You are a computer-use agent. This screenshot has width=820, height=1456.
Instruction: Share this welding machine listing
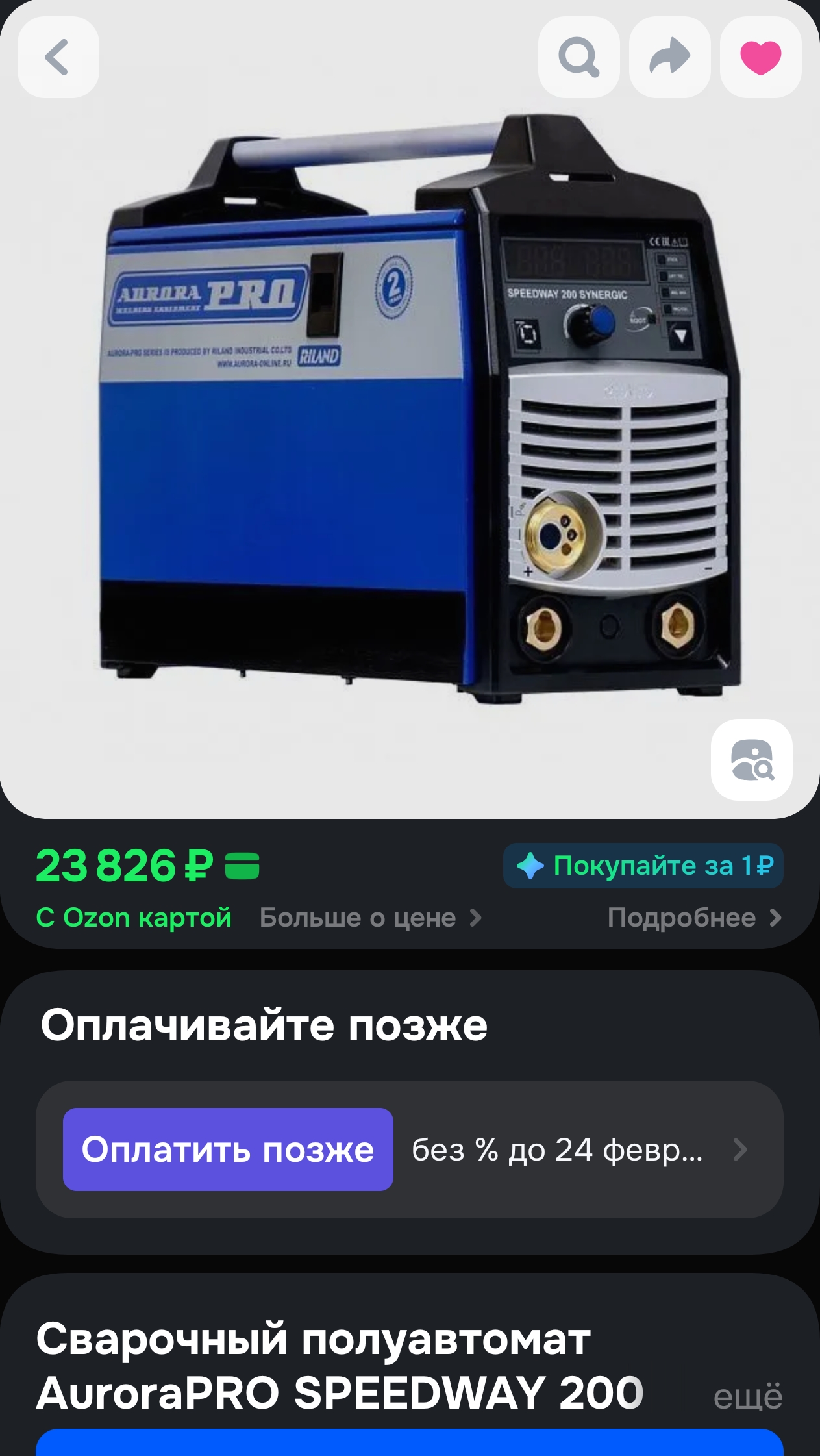(669, 57)
